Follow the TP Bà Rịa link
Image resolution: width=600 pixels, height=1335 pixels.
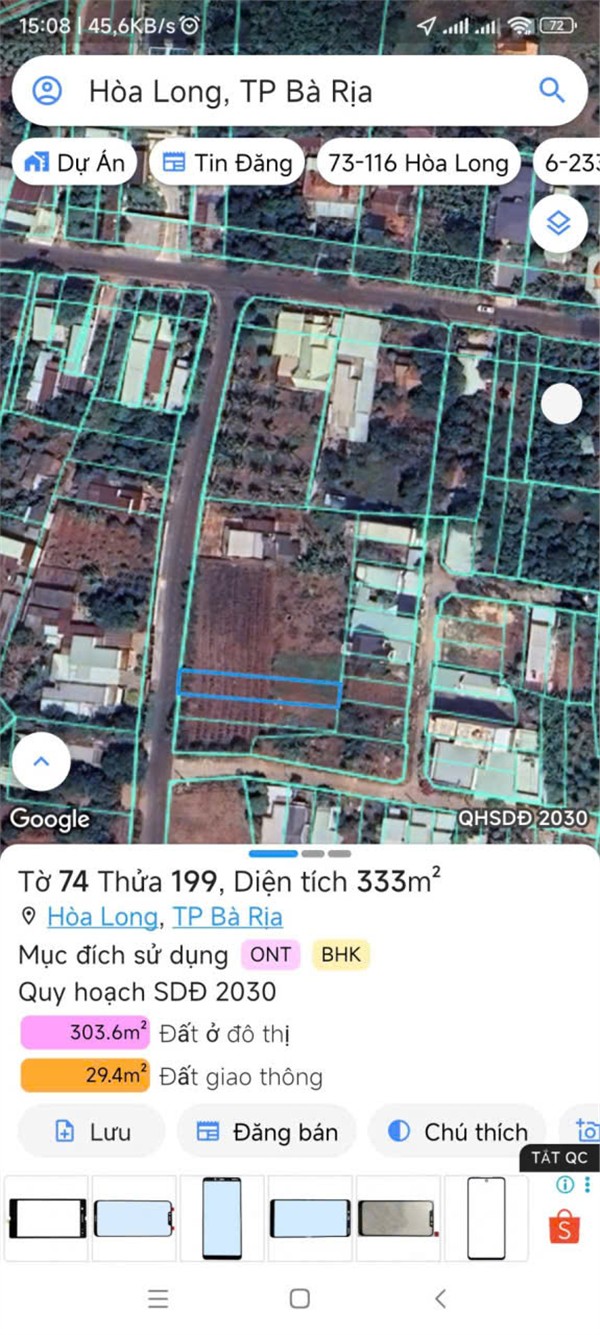227,917
